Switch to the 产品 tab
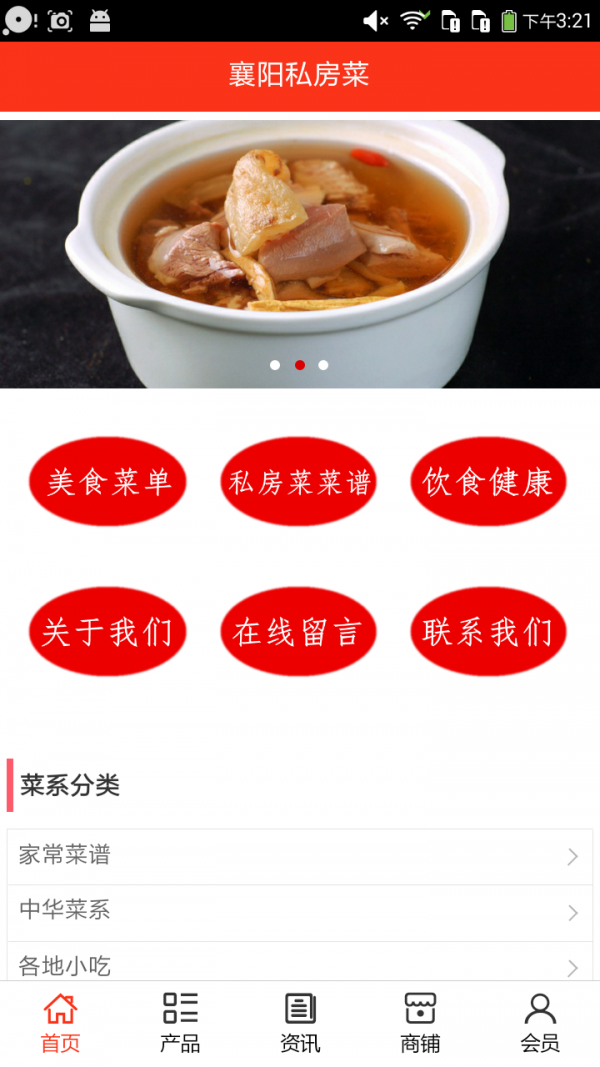 coord(180,1023)
